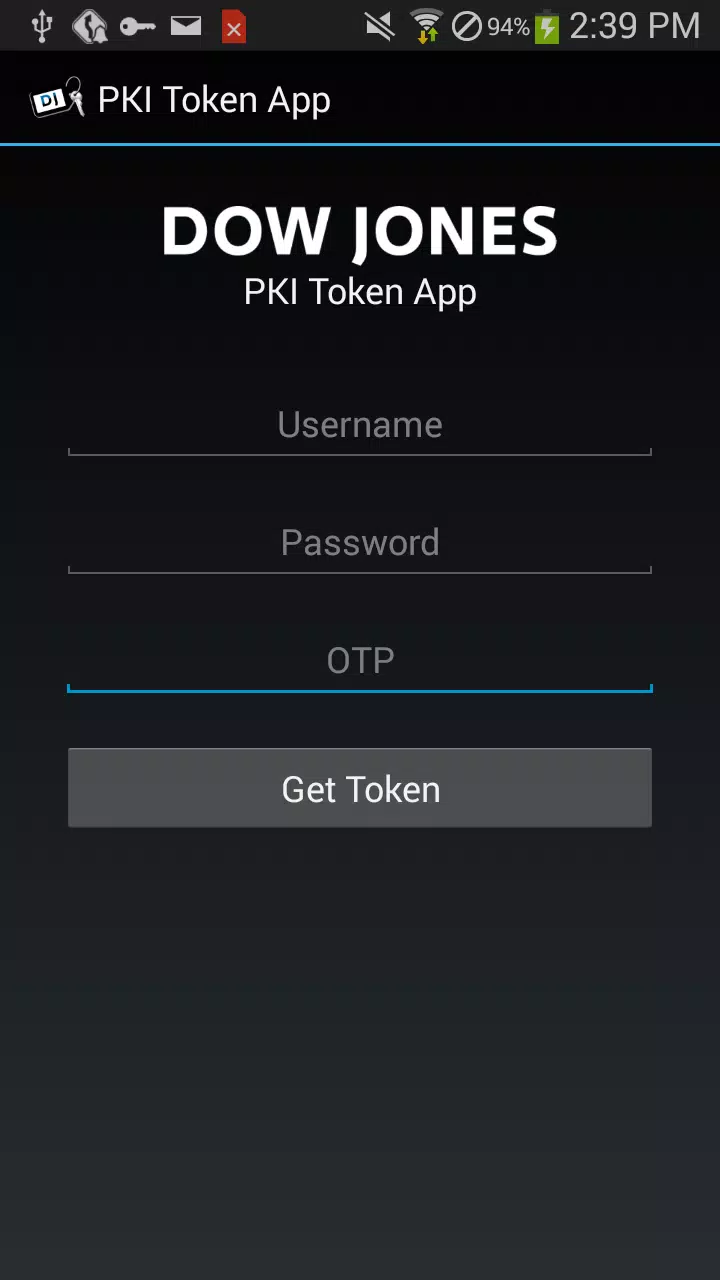Tap the red X sync error icon

(x=233, y=27)
